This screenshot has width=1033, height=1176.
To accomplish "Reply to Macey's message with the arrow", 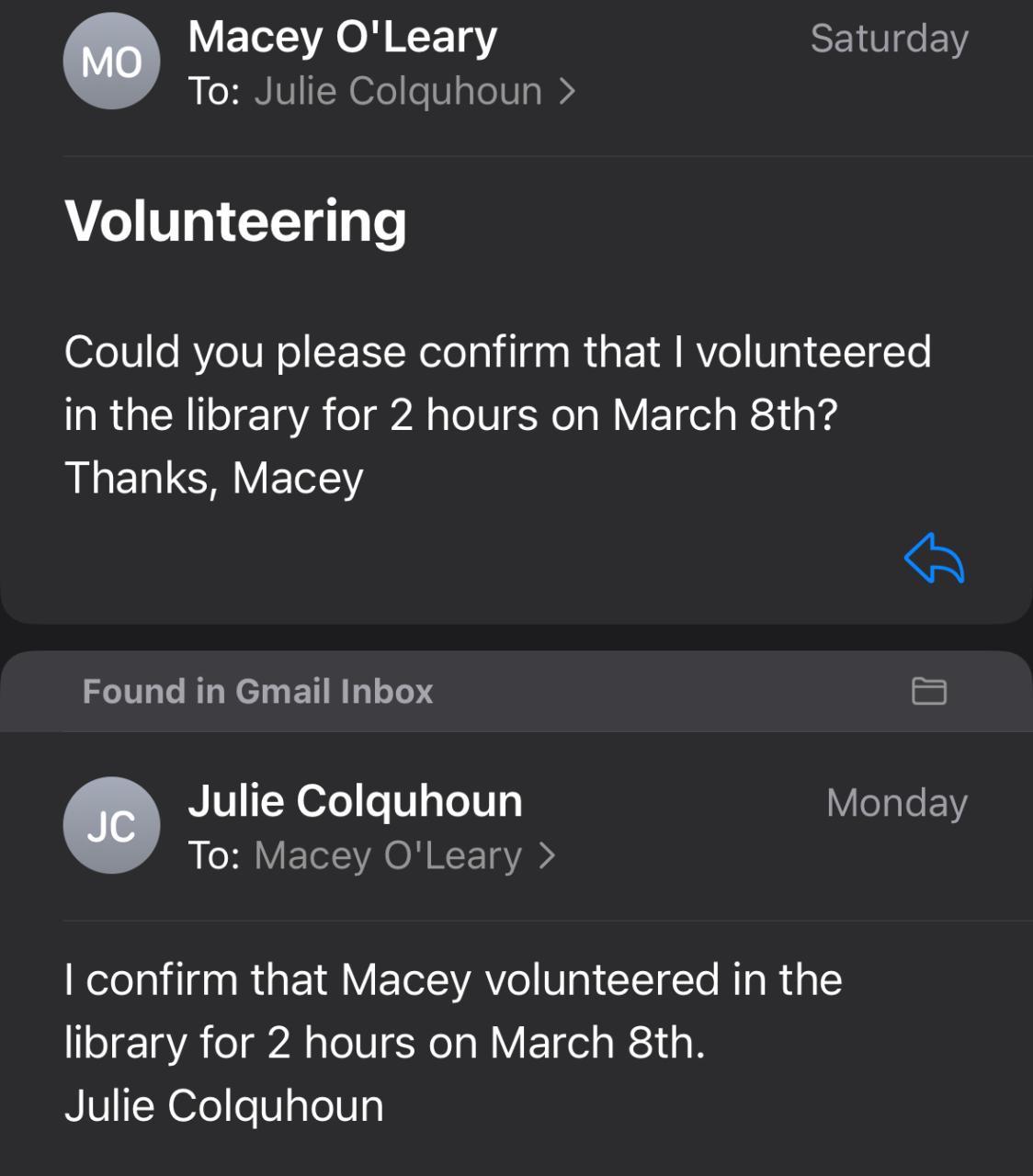I will point(934,559).
